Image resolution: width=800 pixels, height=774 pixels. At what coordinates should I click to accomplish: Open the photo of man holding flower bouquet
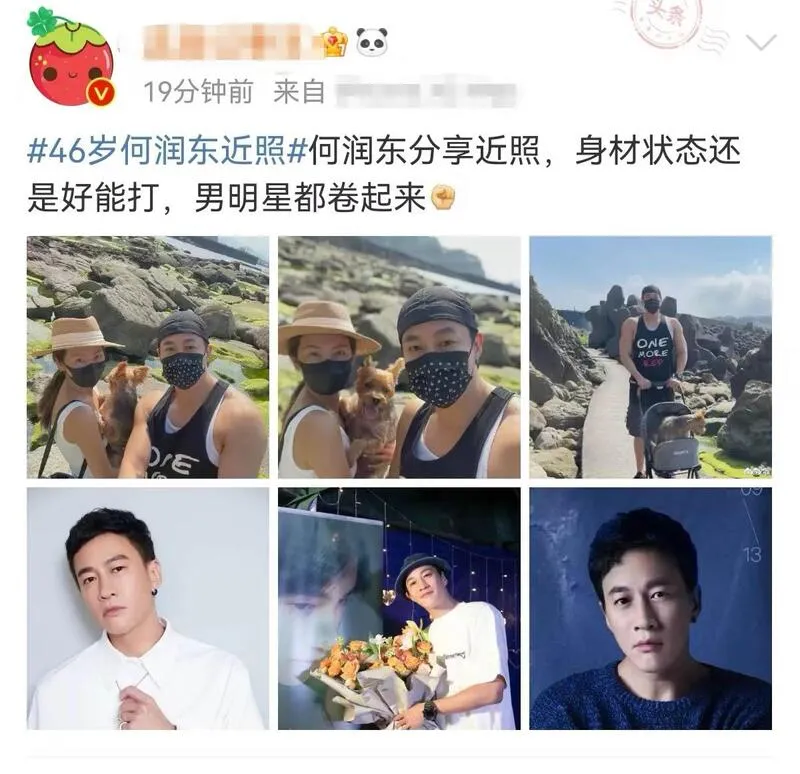point(399,608)
